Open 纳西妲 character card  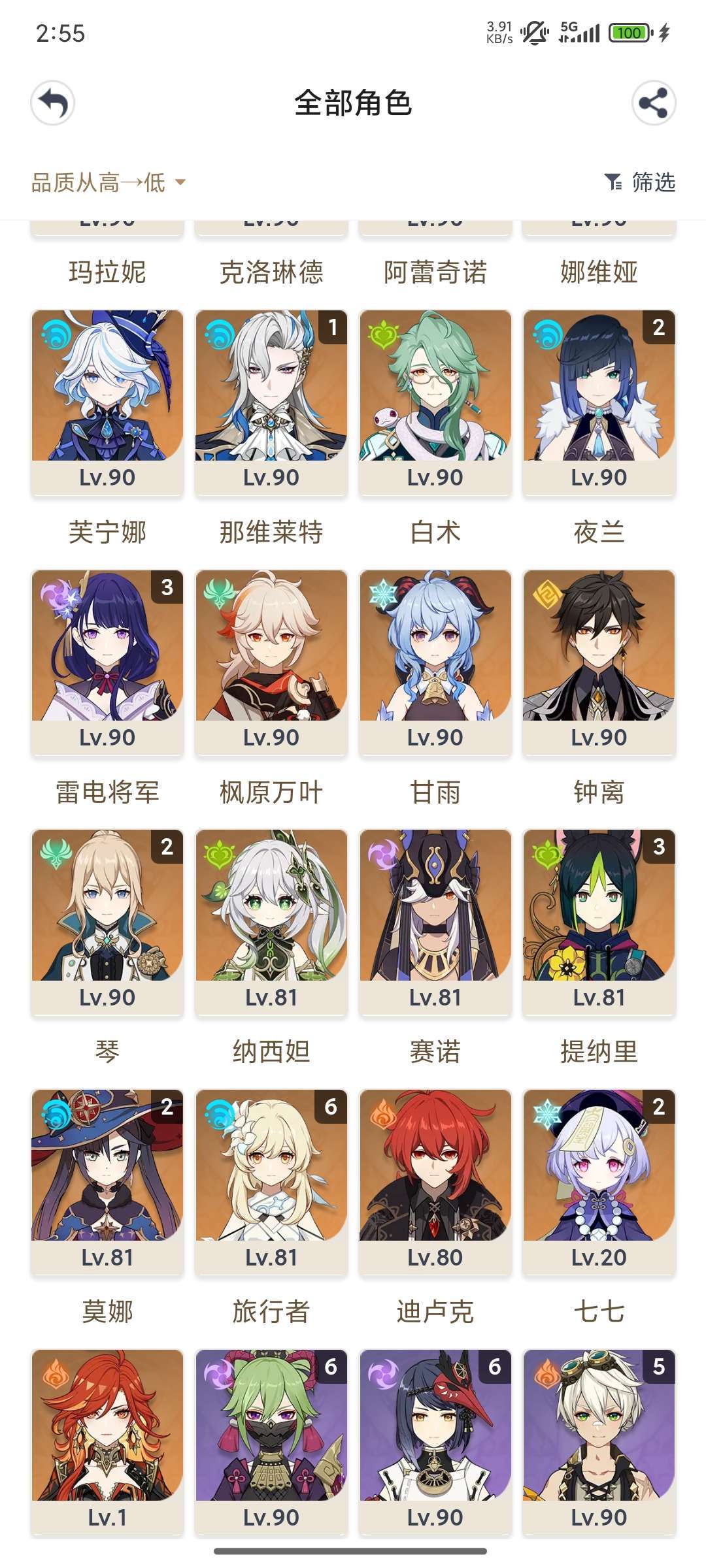pos(271,920)
